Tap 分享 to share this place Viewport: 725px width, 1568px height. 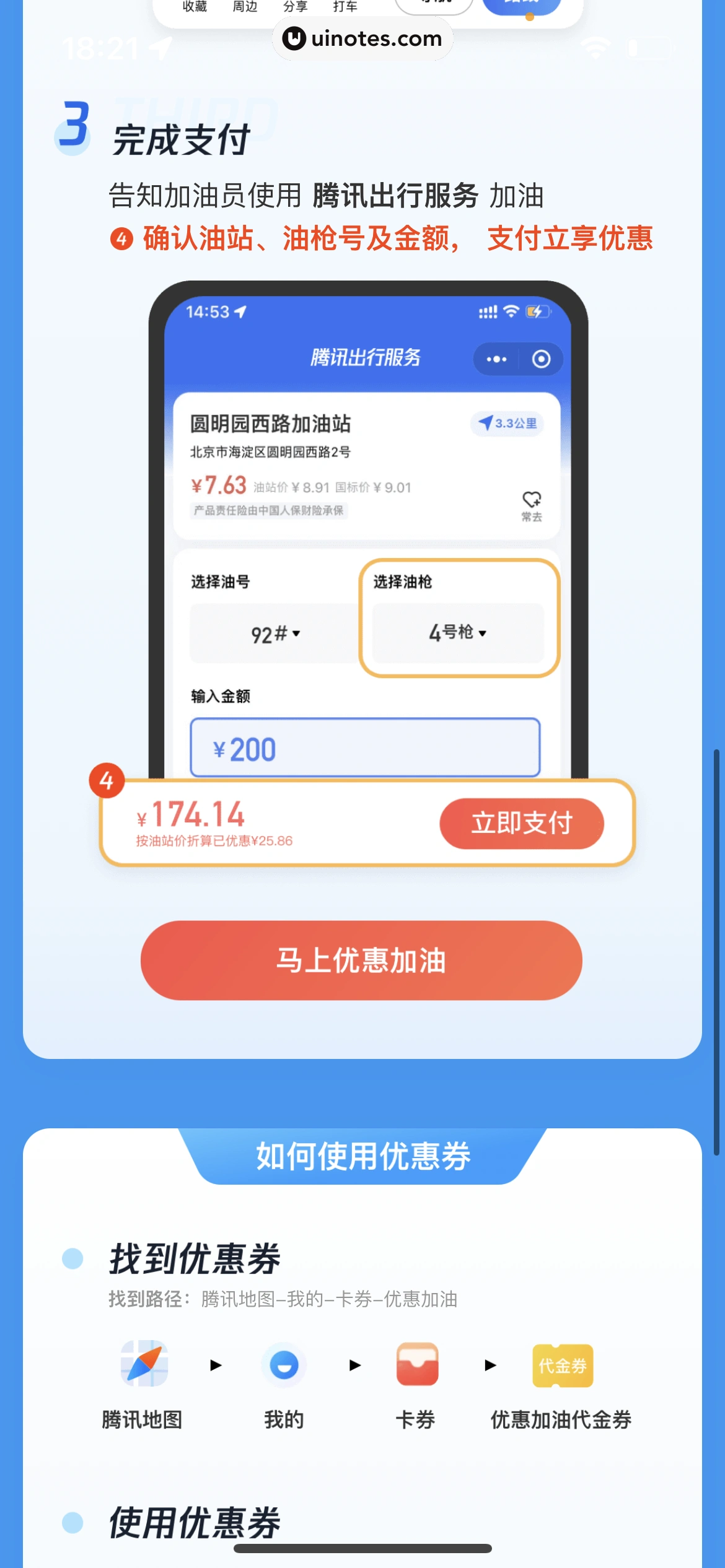click(x=295, y=7)
